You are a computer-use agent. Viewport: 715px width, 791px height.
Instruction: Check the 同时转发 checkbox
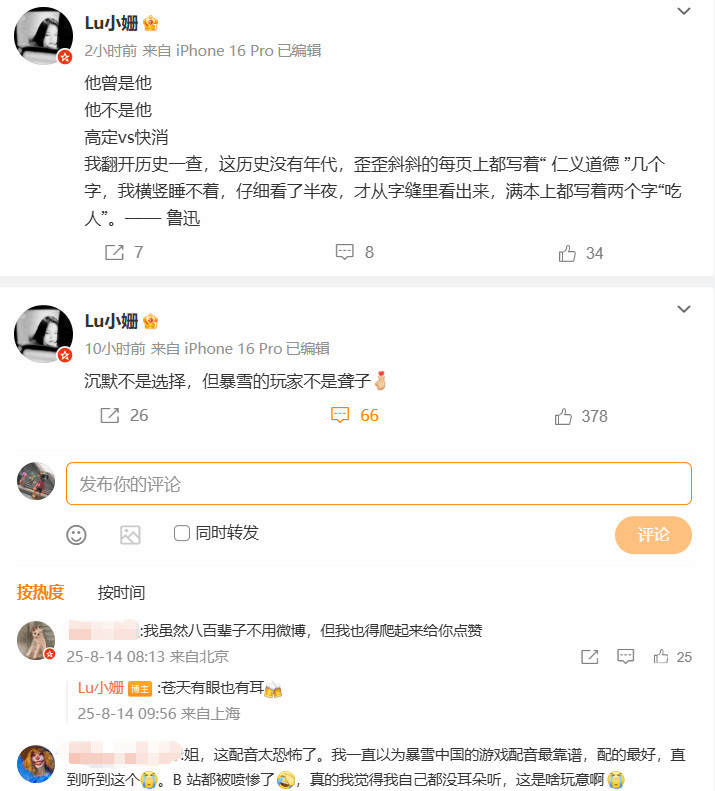click(182, 533)
